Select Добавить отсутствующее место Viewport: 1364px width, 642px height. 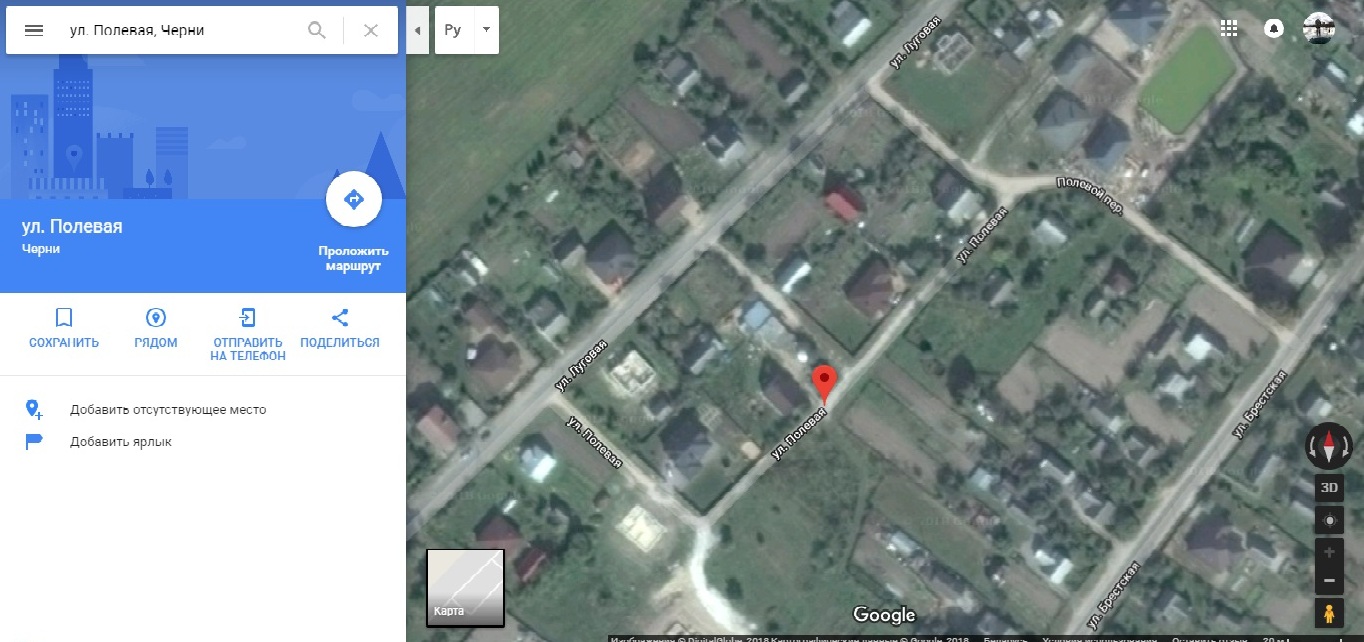tap(168, 409)
